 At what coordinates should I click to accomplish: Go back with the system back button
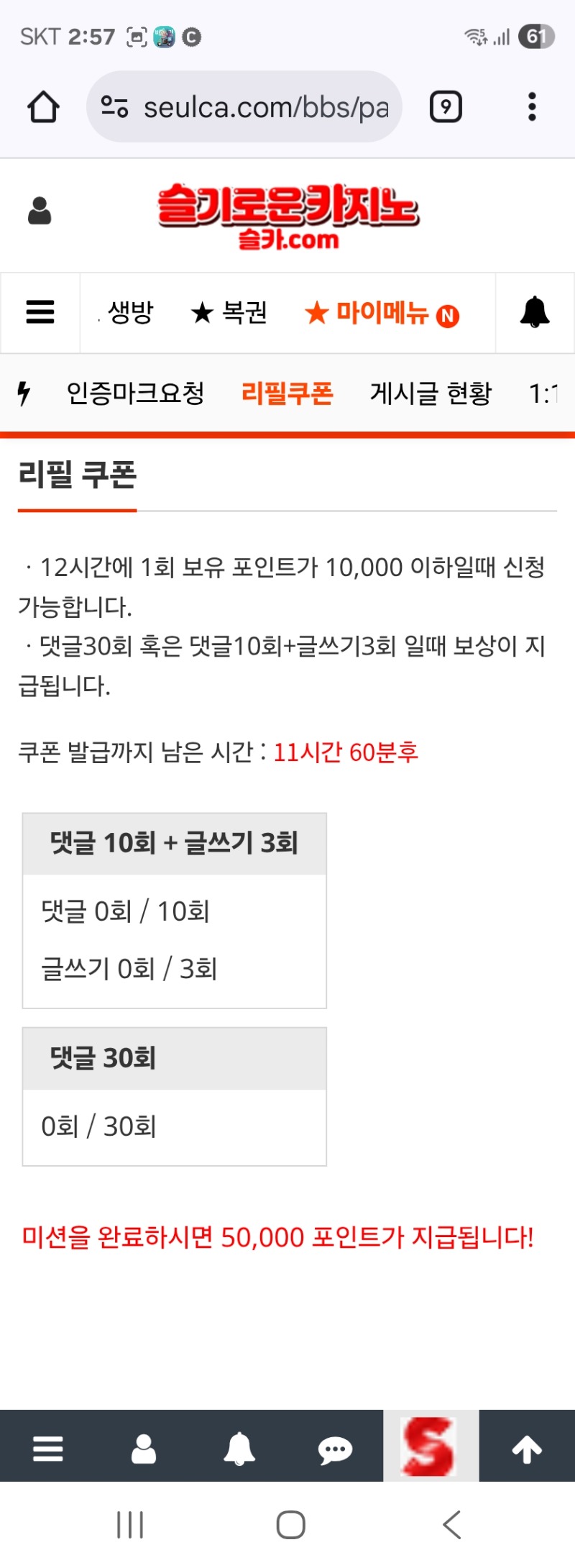[x=451, y=1524]
